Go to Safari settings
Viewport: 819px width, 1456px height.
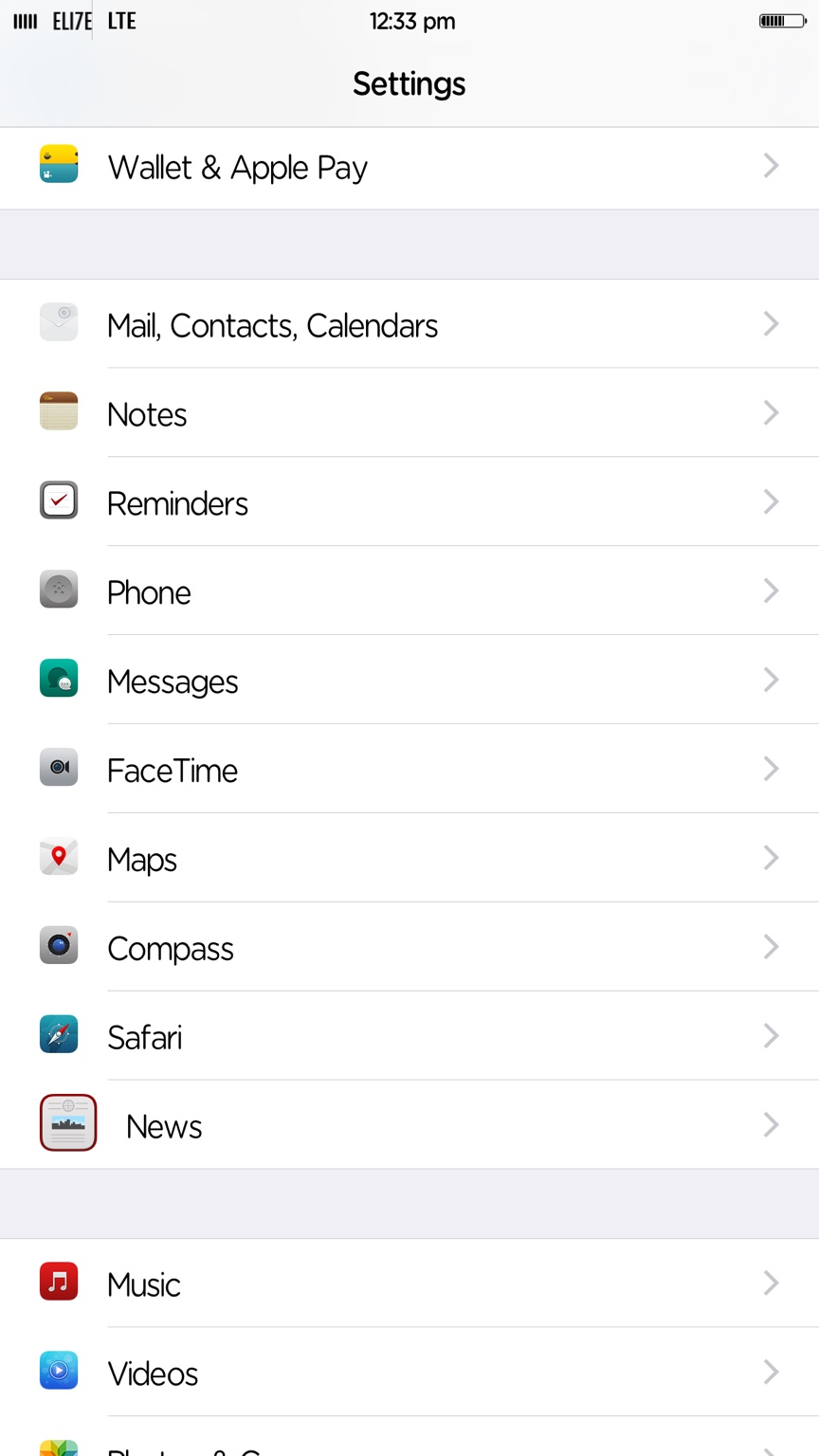(x=409, y=1037)
